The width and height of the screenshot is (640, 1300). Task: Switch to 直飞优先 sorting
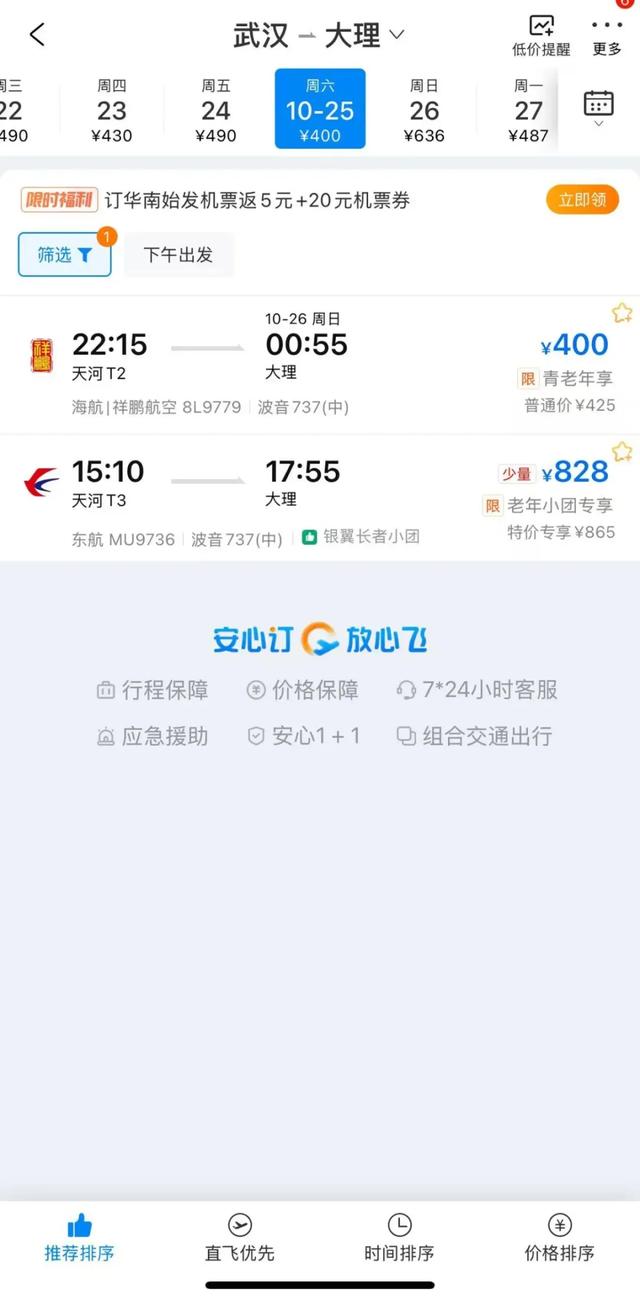point(239,1238)
